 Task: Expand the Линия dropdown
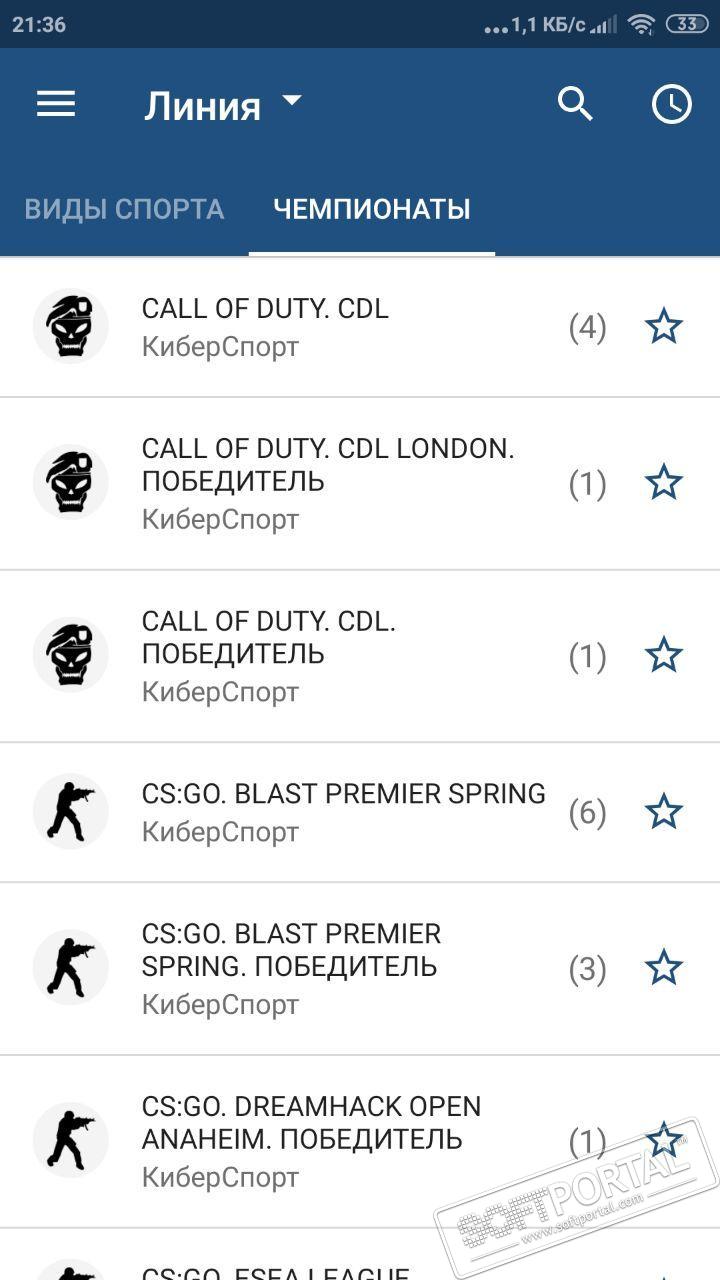(222, 105)
